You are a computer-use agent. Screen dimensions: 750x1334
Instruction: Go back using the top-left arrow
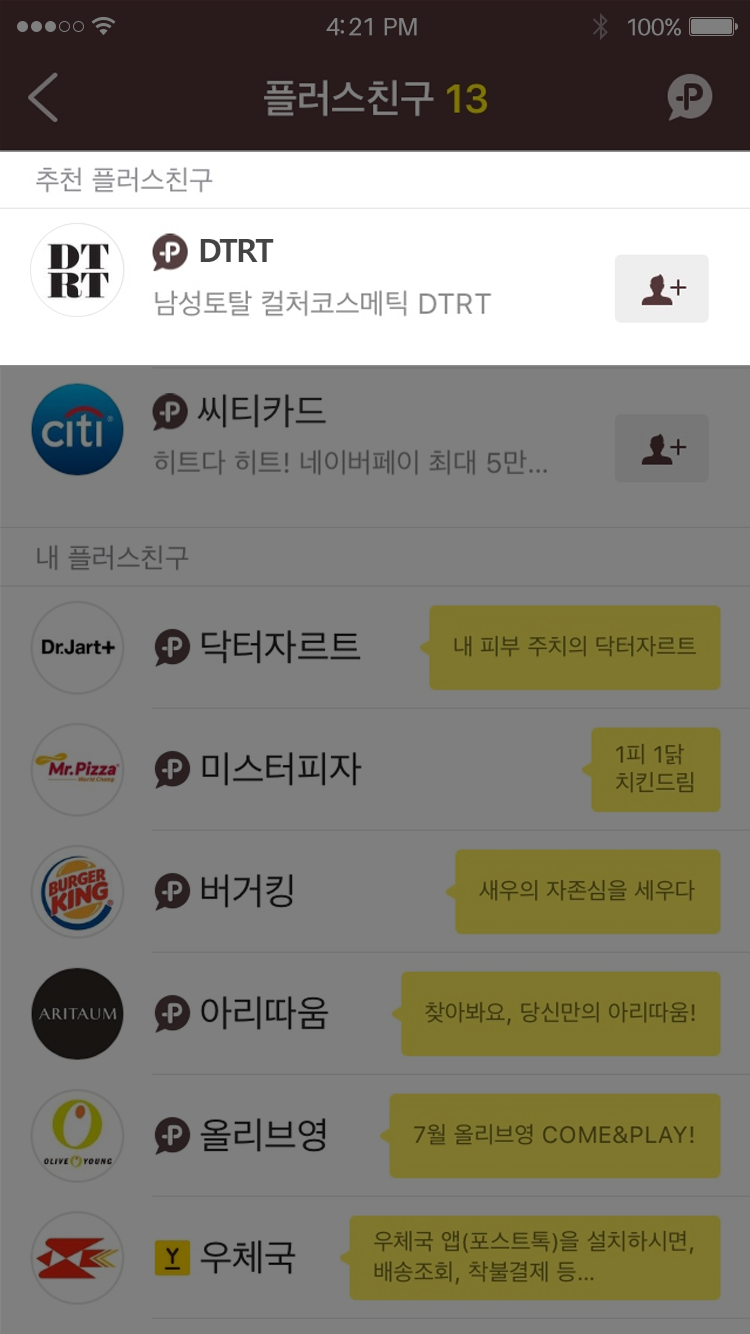pos(43,98)
